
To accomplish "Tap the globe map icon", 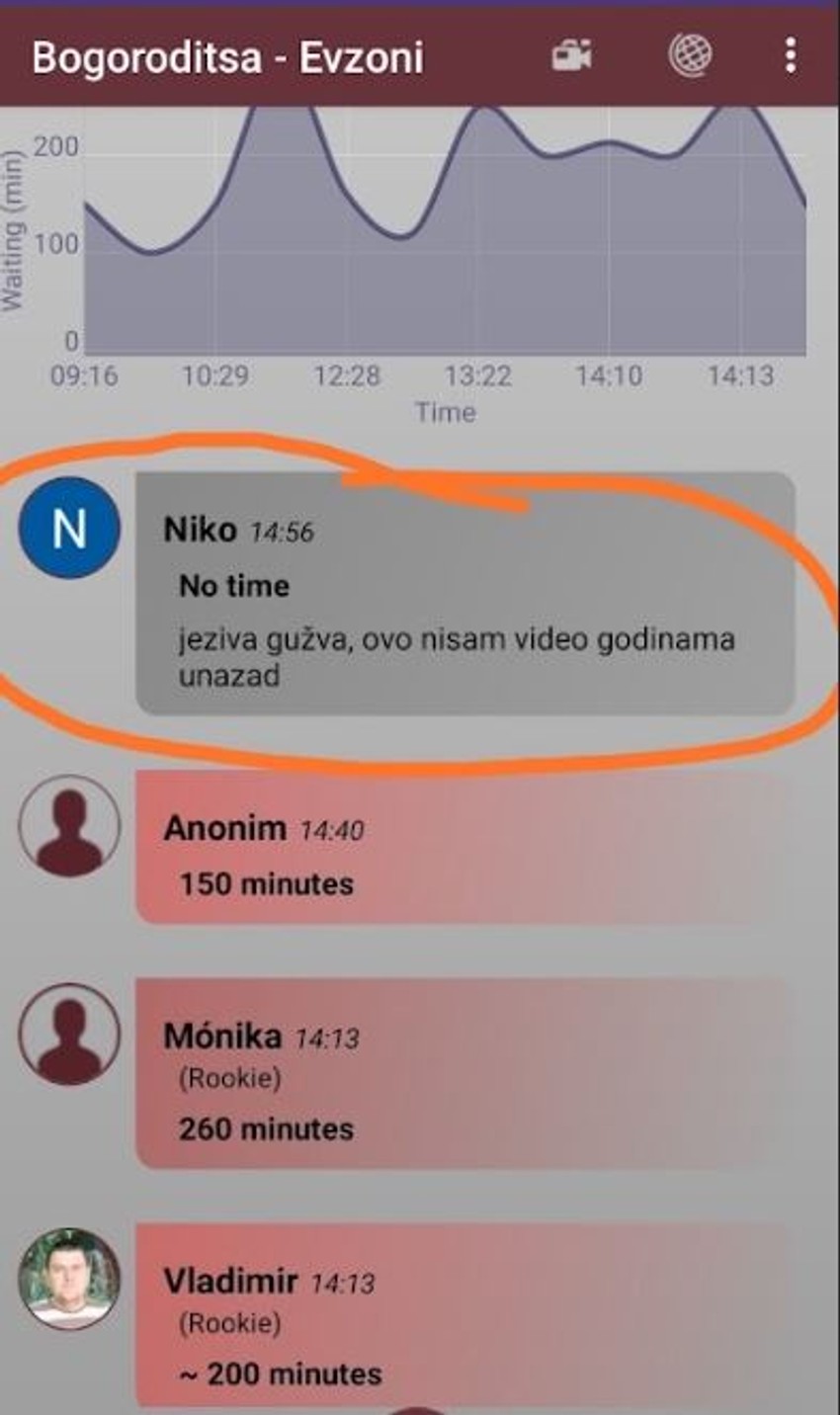I will pos(689,54).
